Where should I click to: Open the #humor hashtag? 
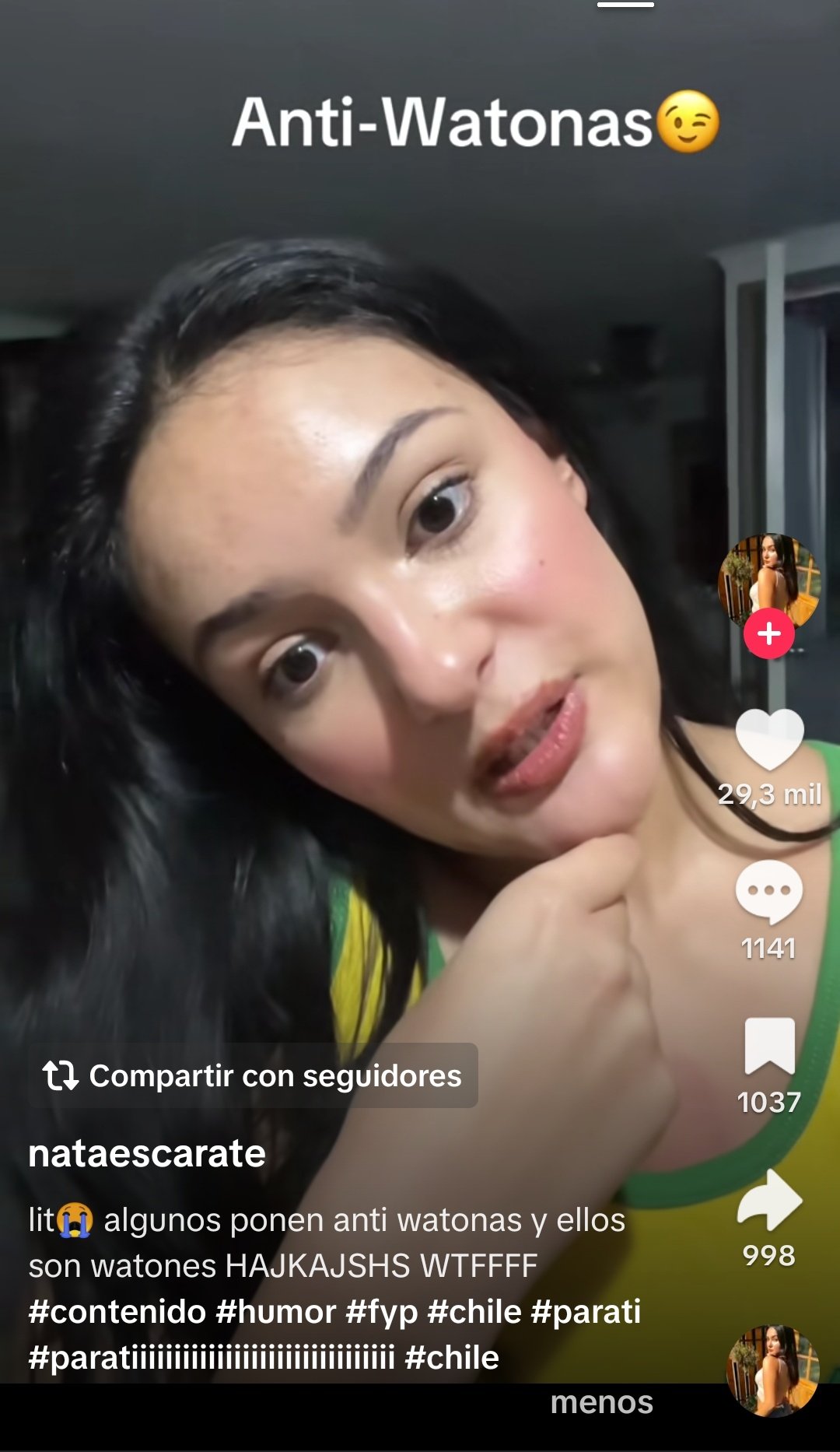[275, 1312]
